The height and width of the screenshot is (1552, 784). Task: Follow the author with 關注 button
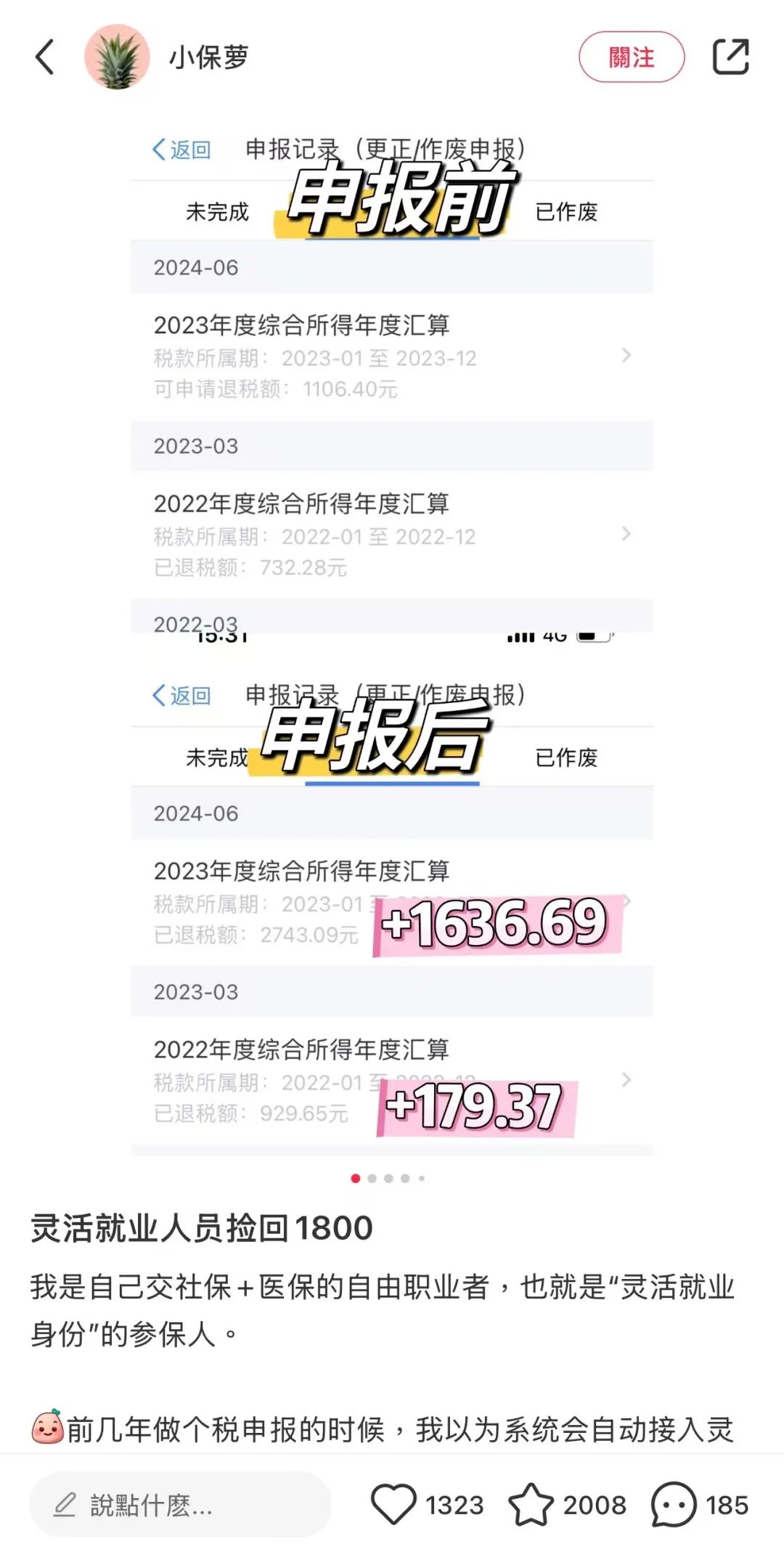[632, 57]
